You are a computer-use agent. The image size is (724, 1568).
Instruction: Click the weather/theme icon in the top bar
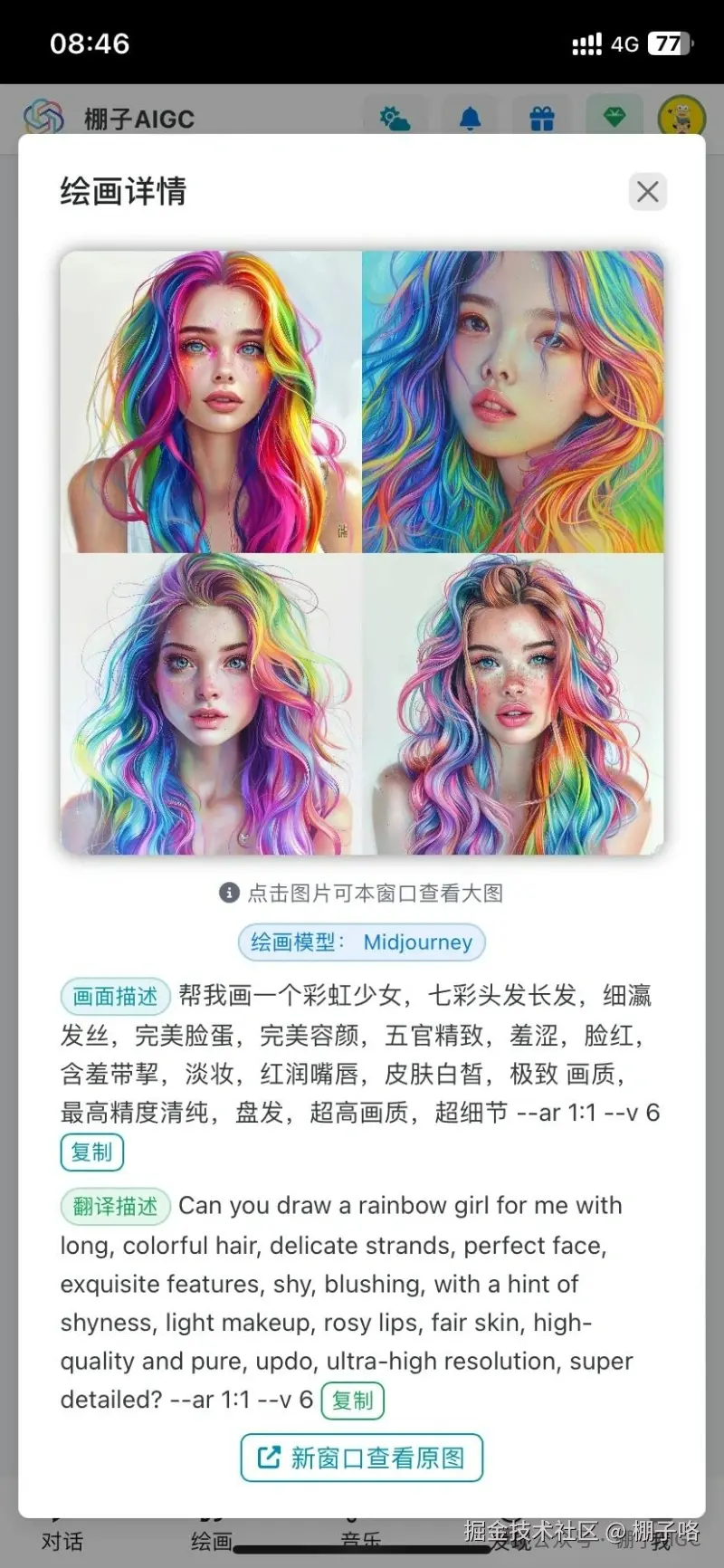(x=395, y=118)
